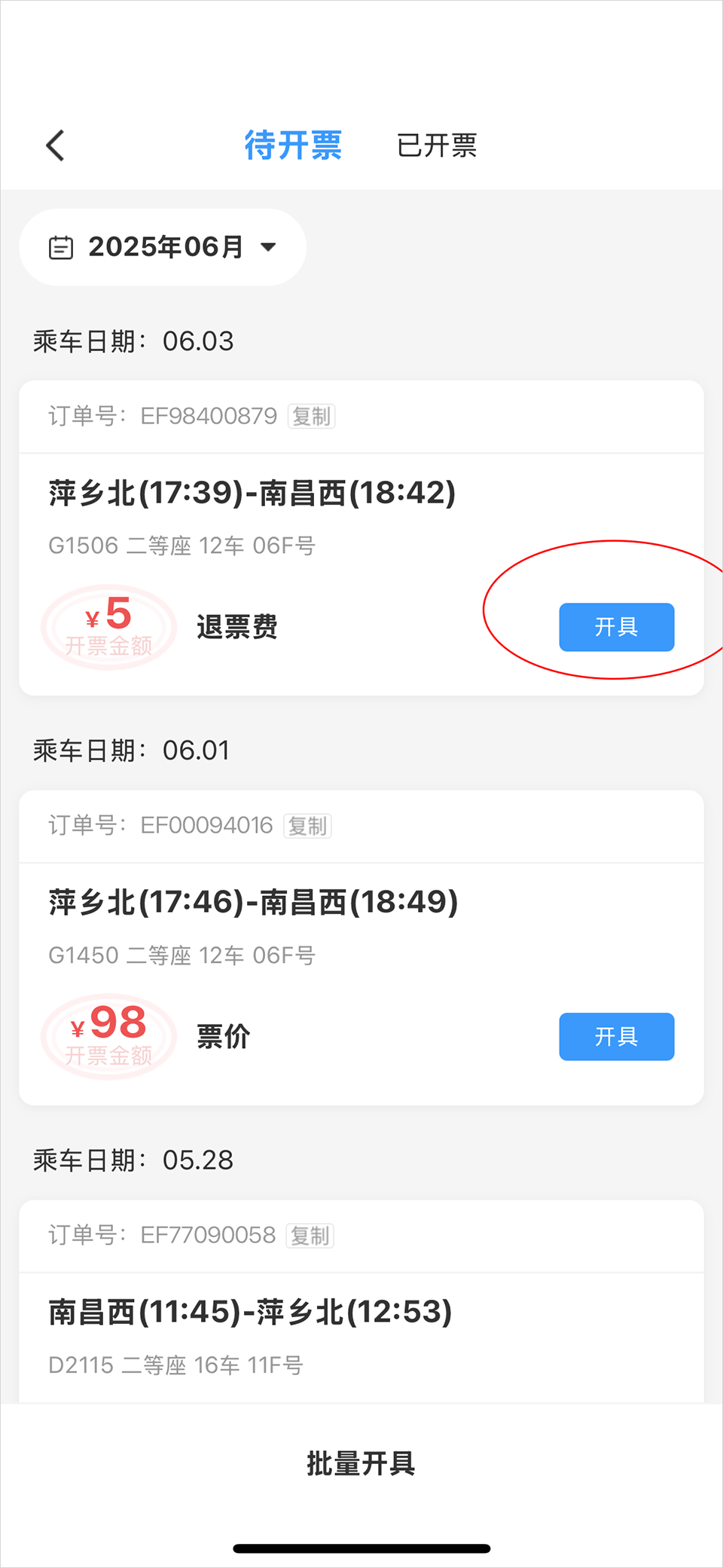Select the 待开票 tab
The height and width of the screenshot is (1568, 723).
point(293,145)
